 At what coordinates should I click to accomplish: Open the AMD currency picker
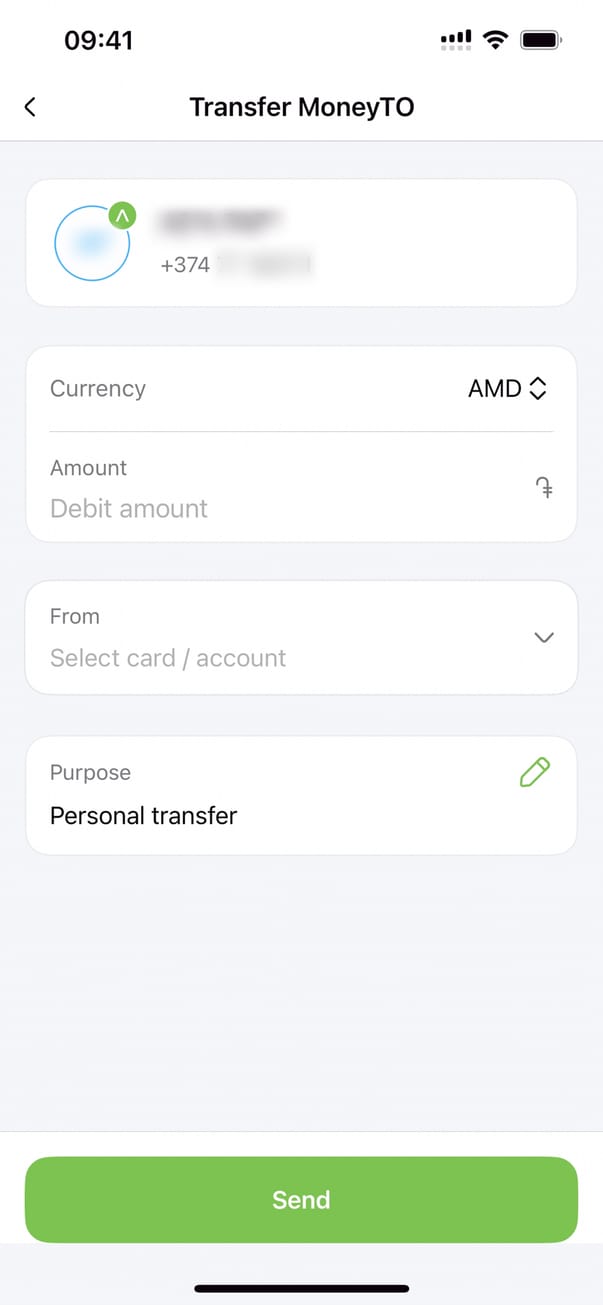pyautogui.click(x=508, y=389)
